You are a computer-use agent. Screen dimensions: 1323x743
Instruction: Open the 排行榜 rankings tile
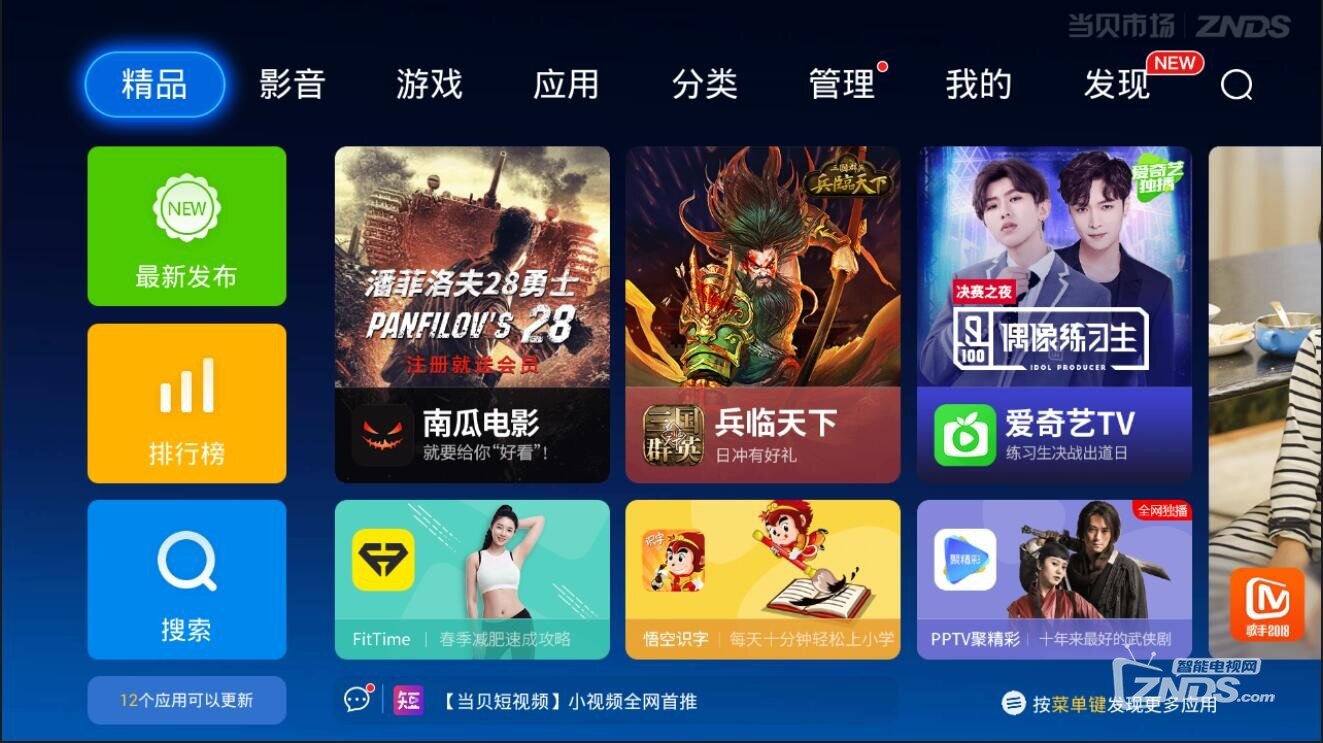click(186, 403)
